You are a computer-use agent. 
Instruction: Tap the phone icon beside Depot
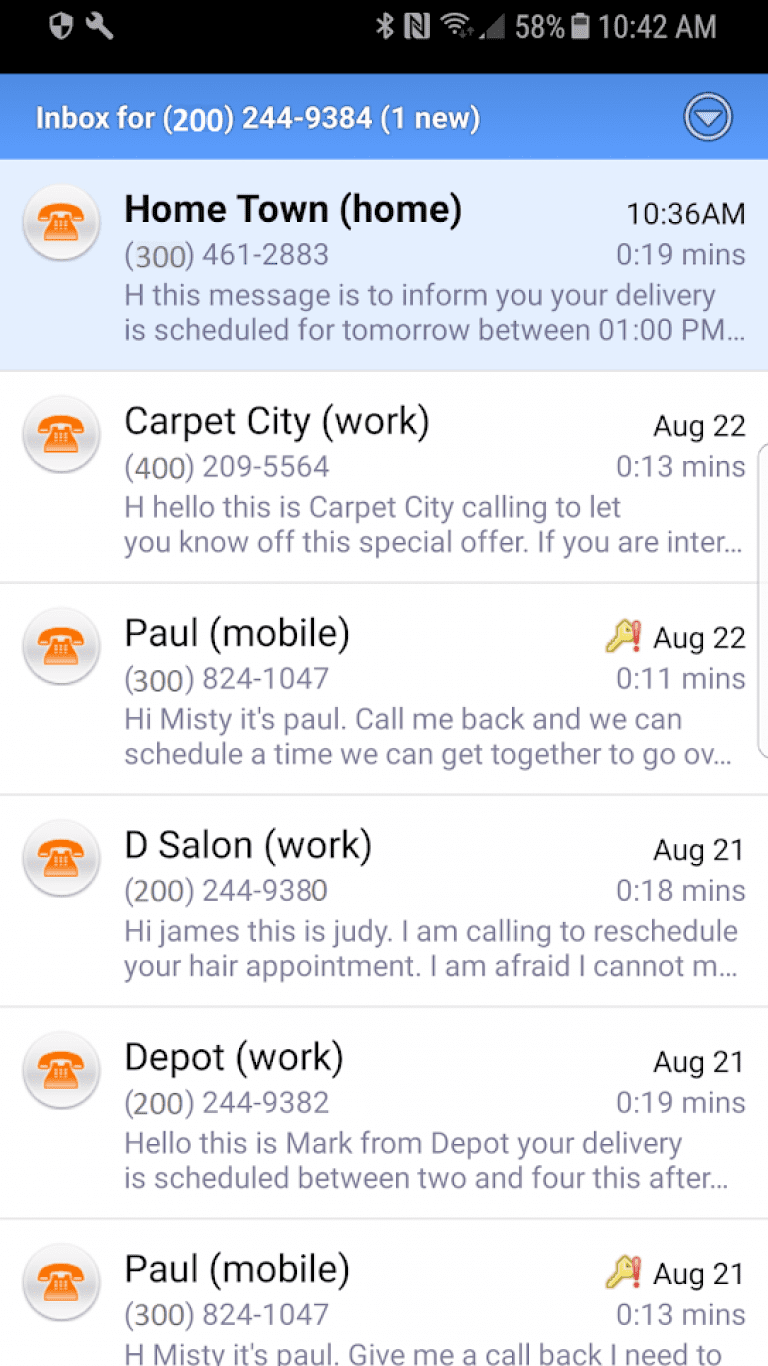tap(61, 1070)
